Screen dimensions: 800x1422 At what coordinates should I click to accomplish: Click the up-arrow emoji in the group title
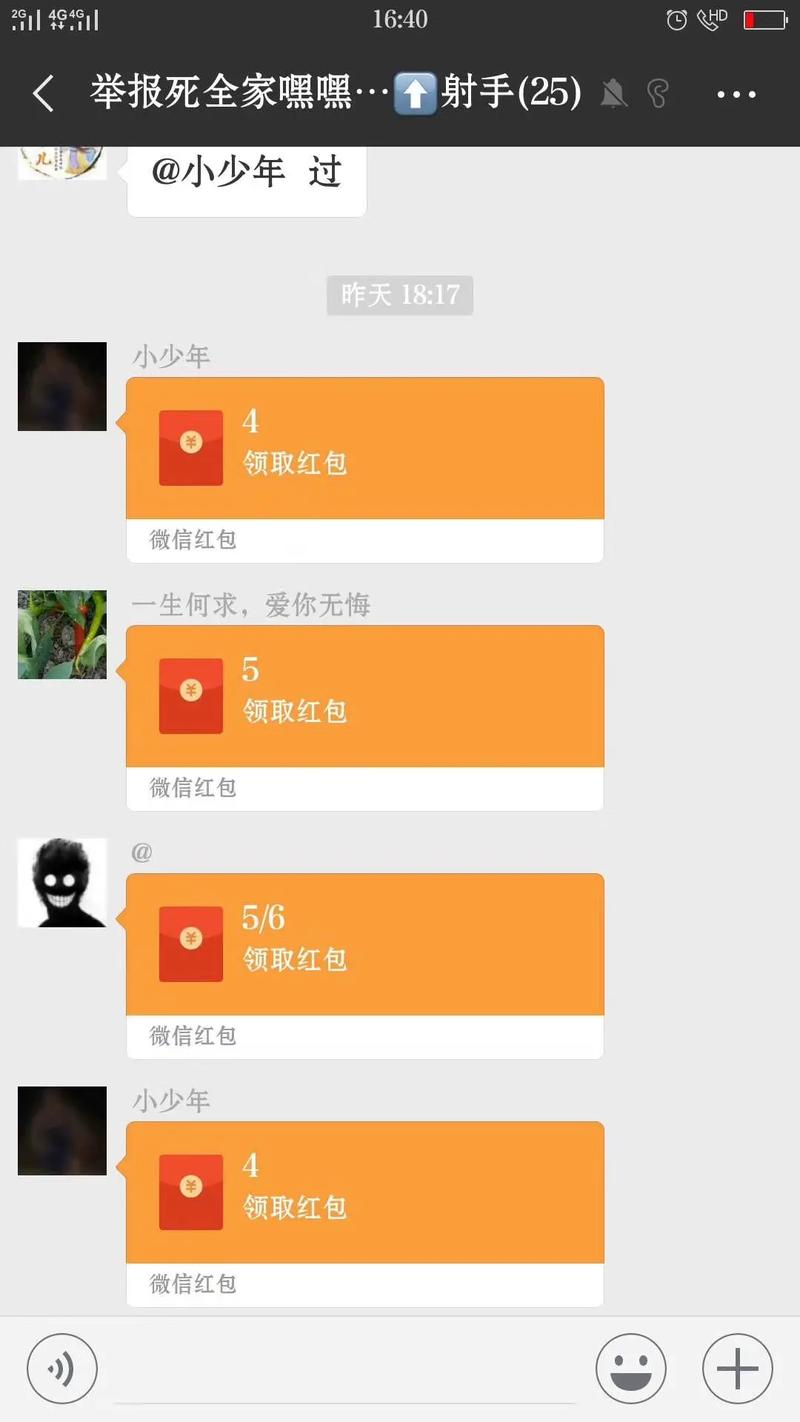coord(416,92)
